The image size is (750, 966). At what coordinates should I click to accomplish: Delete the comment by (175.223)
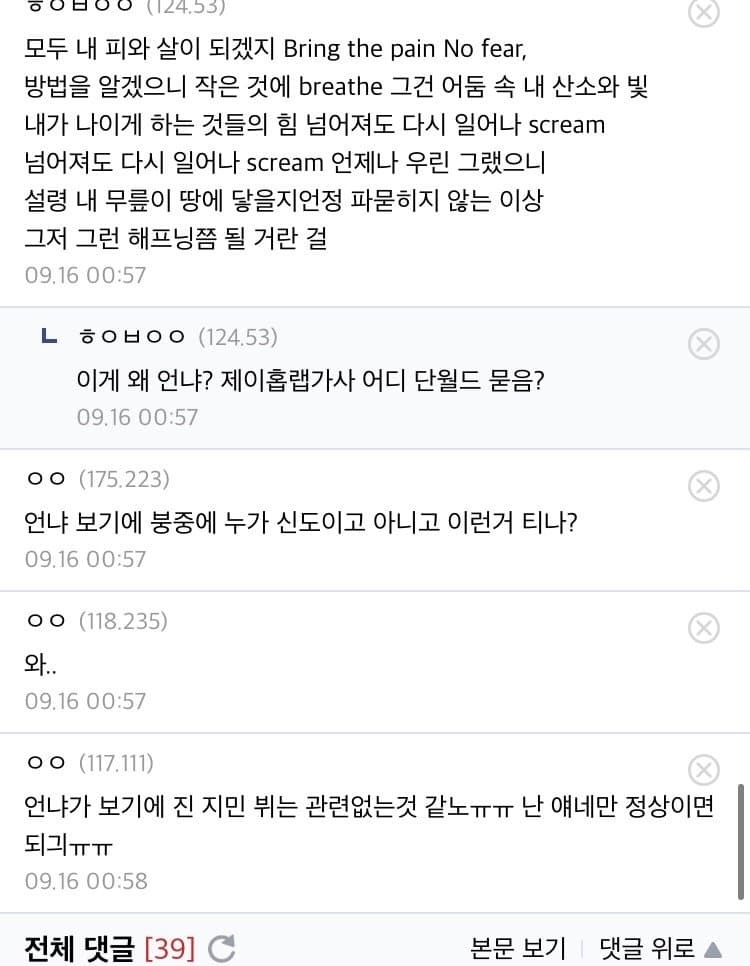pos(704,486)
